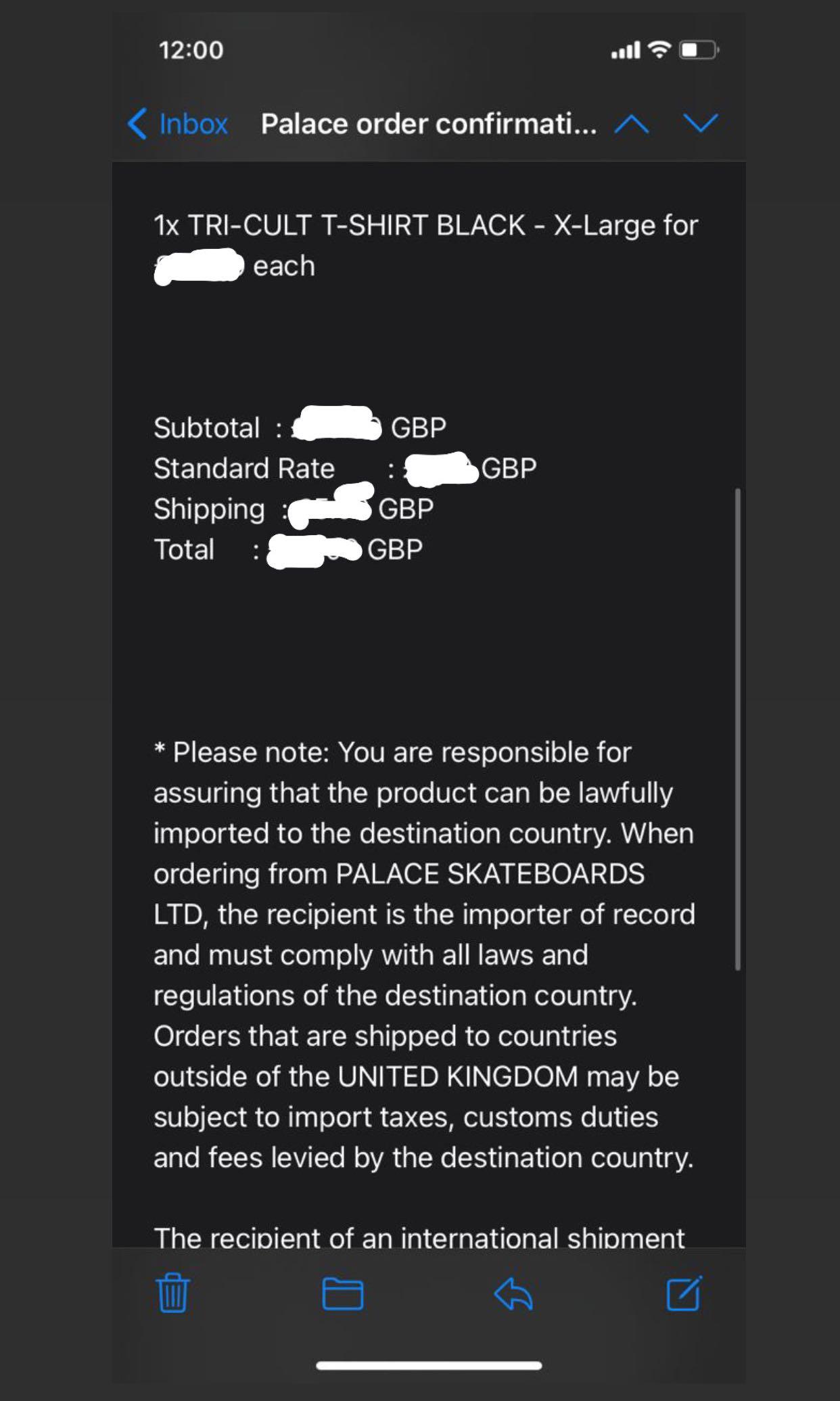Image resolution: width=840 pixels, height=1401 pixels.
Task: Delete this email with the trash icon
Action: coord(173,1293)
